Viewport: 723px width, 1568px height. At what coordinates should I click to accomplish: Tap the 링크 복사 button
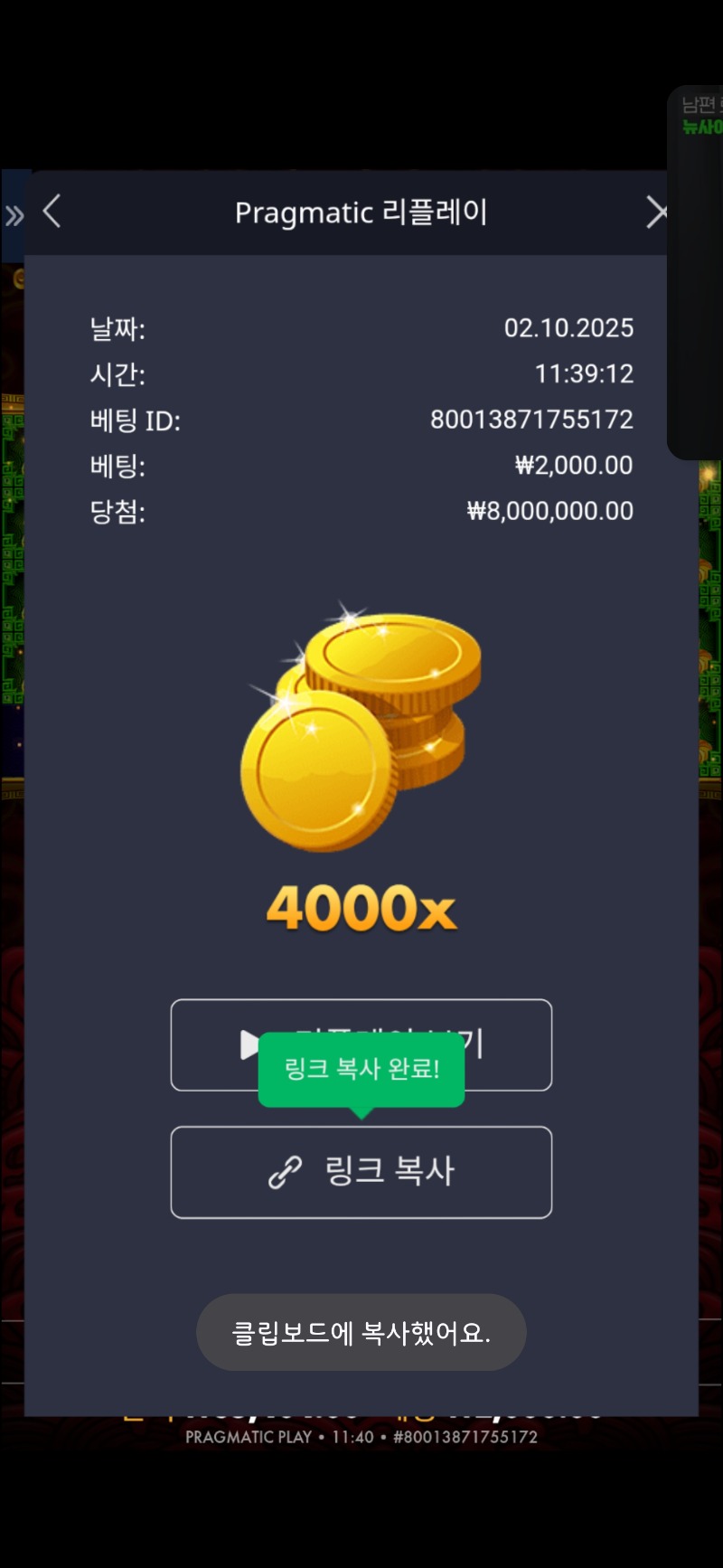coord(361,1172)
